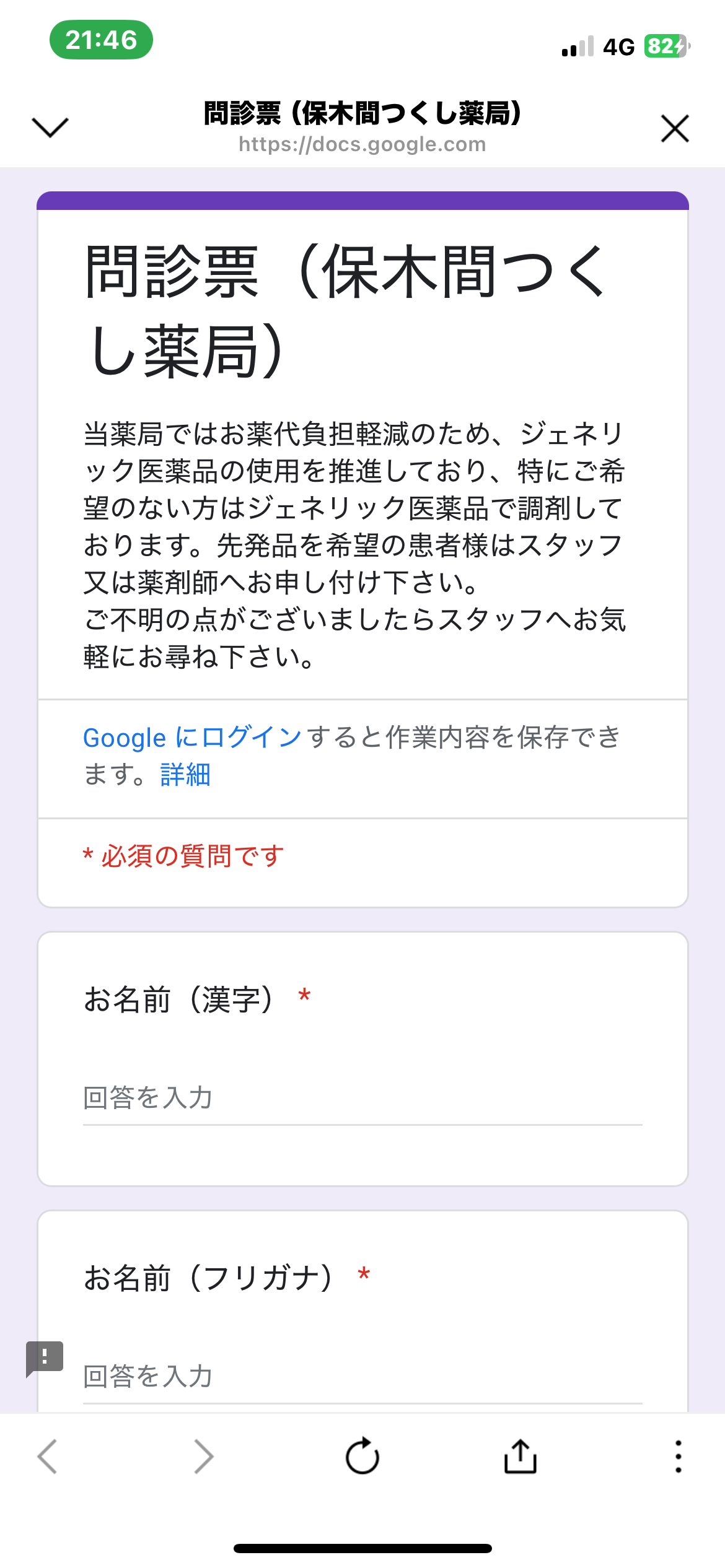Go back with the browser back arrow
725x1568 pixels.
point(48,1457)
